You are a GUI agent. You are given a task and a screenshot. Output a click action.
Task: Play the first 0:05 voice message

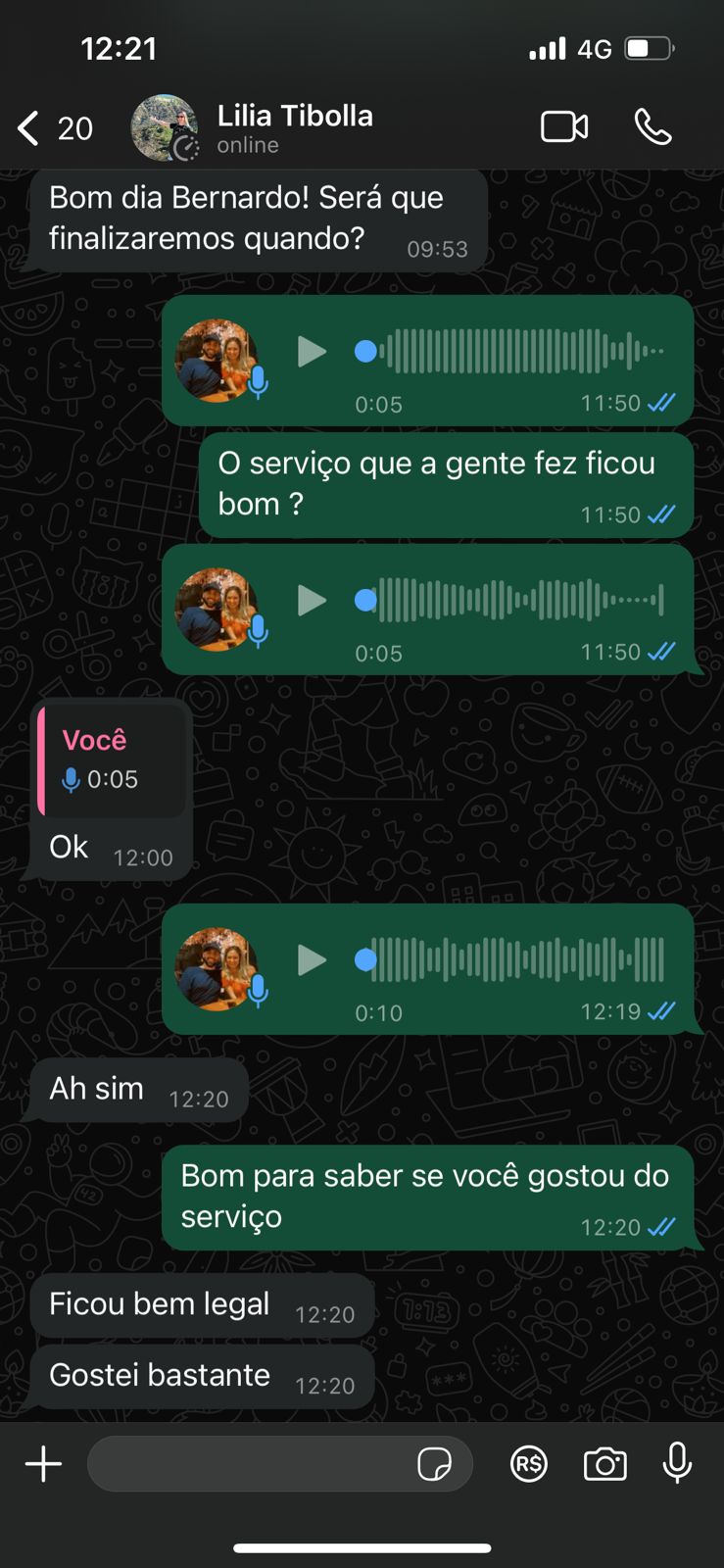click(x=312, y=351)
